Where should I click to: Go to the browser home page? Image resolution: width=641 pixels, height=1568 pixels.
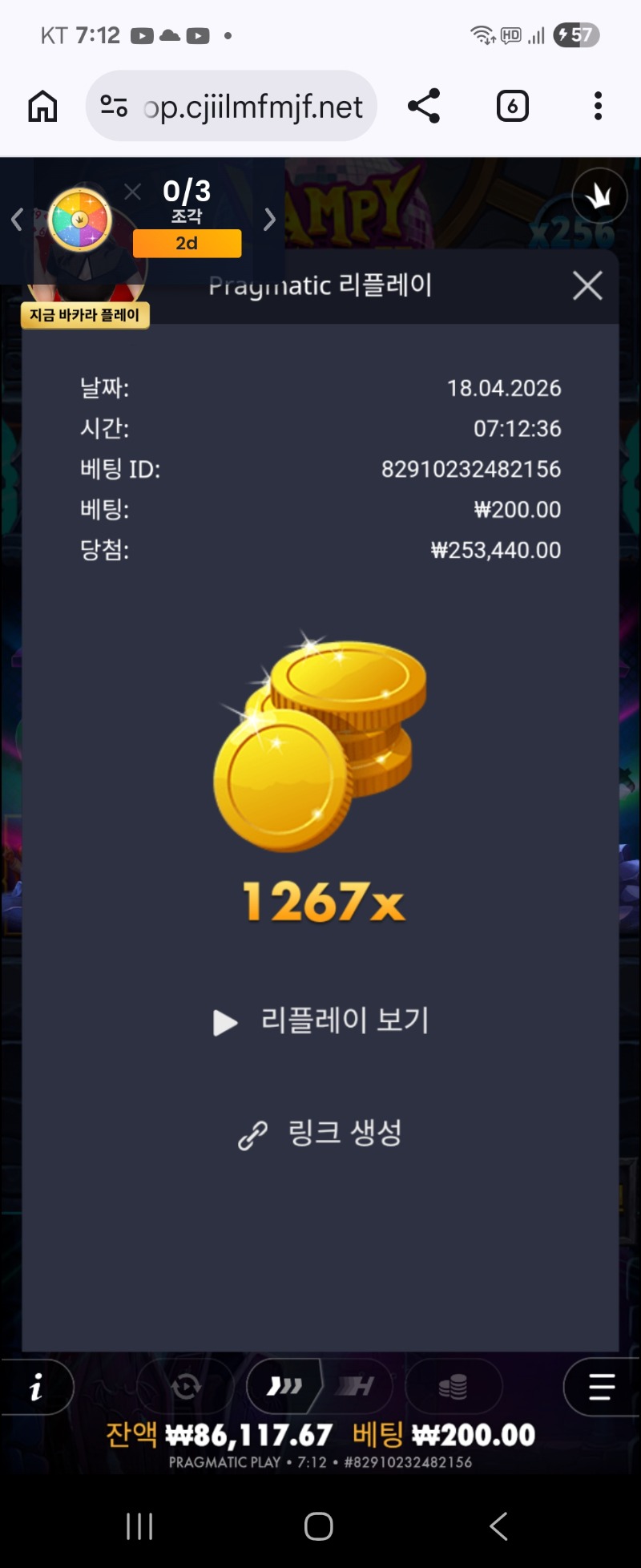click(43, 106)
